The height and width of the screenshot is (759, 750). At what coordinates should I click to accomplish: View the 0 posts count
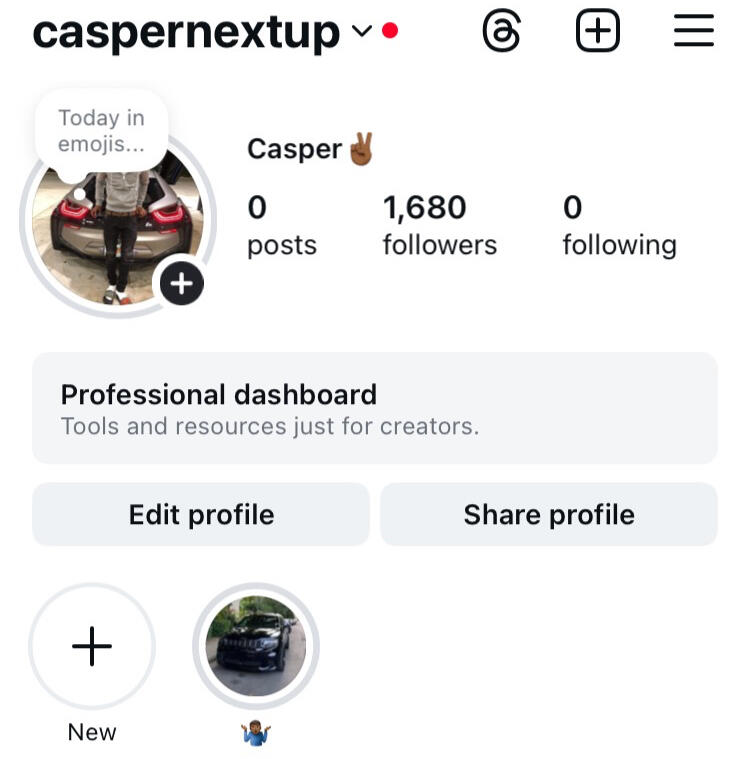click(x=281, y=225)
